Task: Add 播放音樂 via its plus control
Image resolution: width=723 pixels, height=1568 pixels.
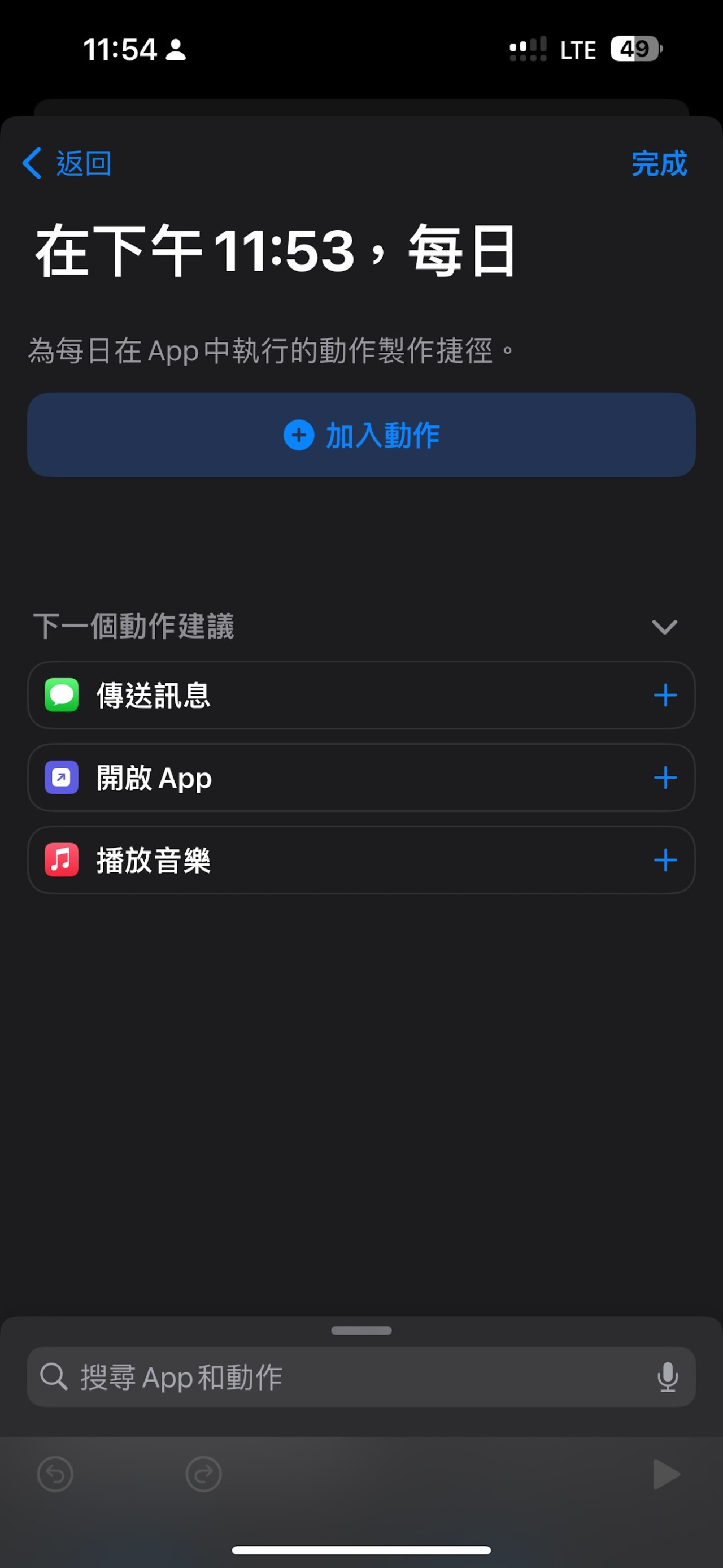Action: tap(667, 860)
